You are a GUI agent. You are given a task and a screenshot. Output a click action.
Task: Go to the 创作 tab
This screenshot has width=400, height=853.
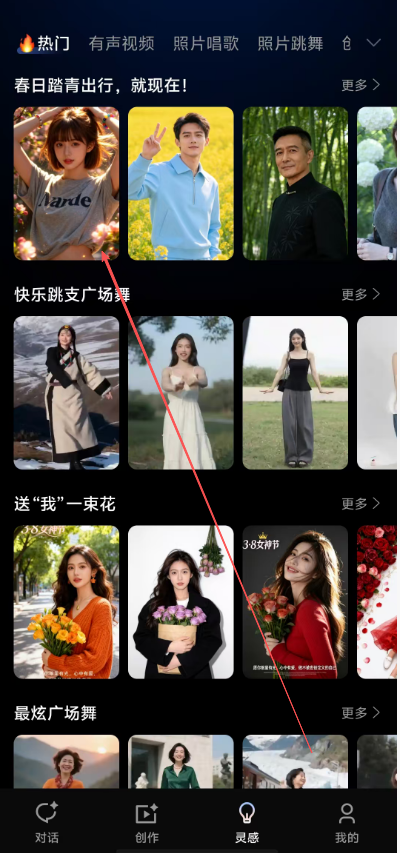(x=147, y=823)
